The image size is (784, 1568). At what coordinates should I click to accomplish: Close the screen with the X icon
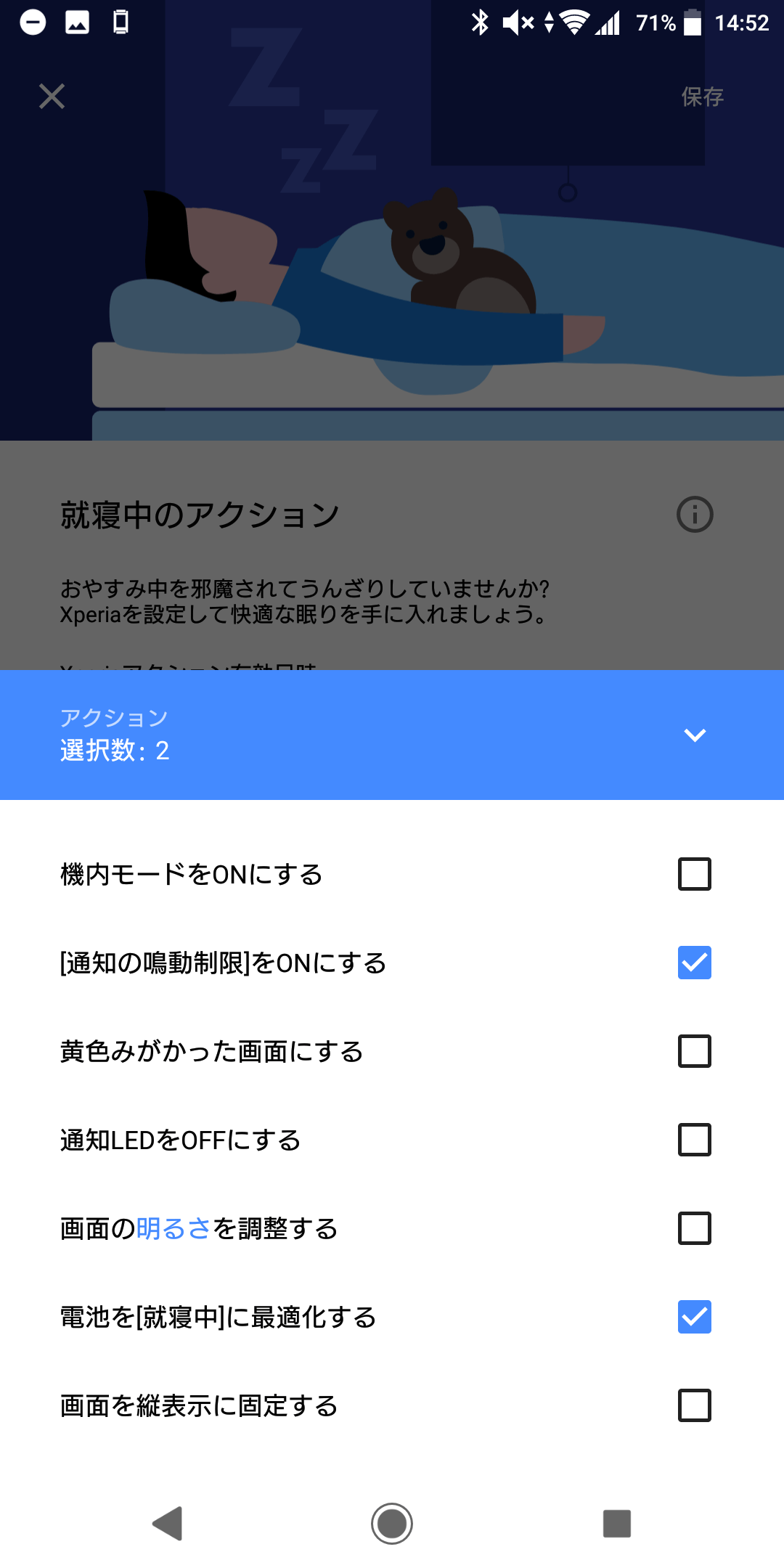tap(52, 96)
